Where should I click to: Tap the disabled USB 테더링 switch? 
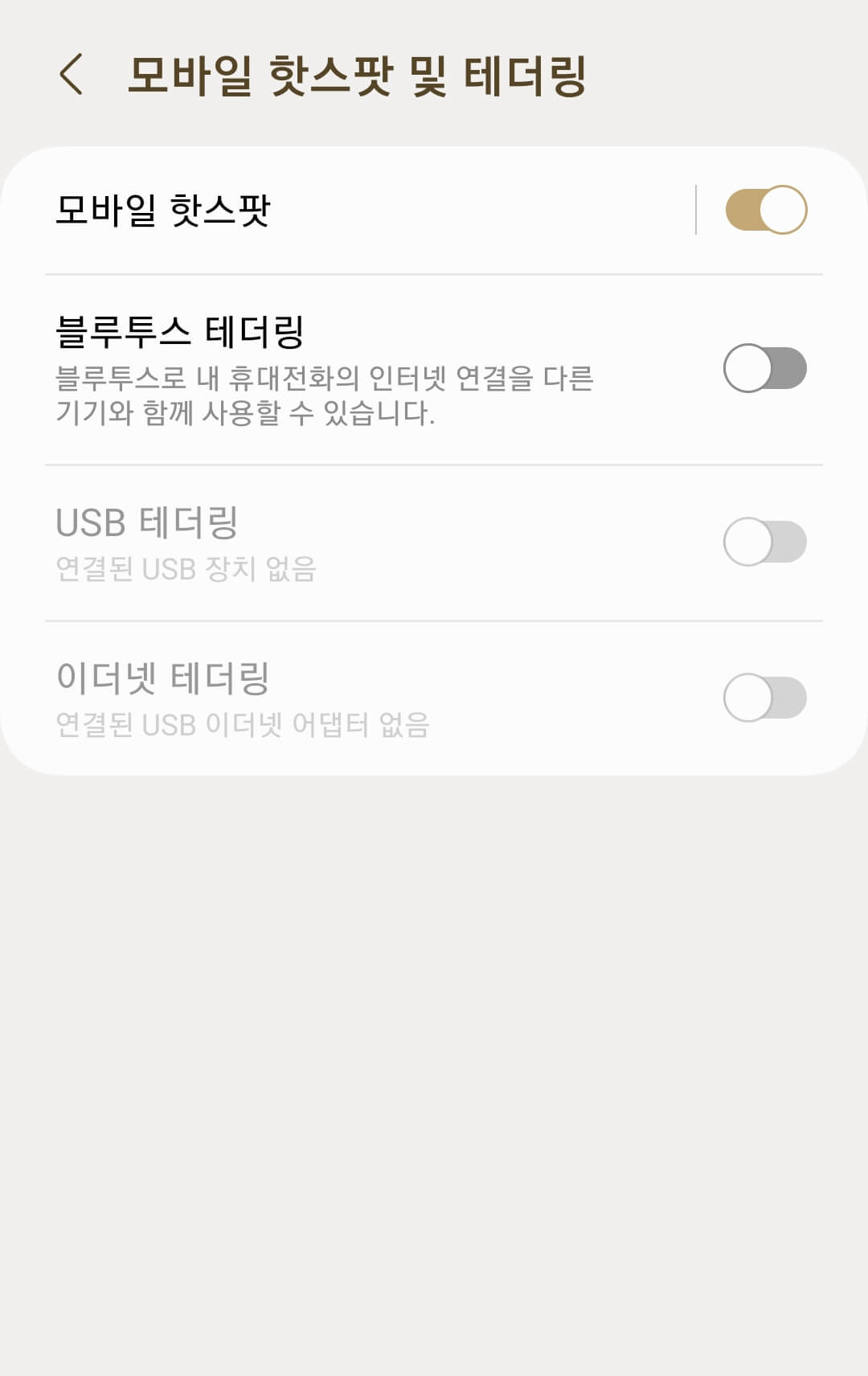[x=765, y=541]
